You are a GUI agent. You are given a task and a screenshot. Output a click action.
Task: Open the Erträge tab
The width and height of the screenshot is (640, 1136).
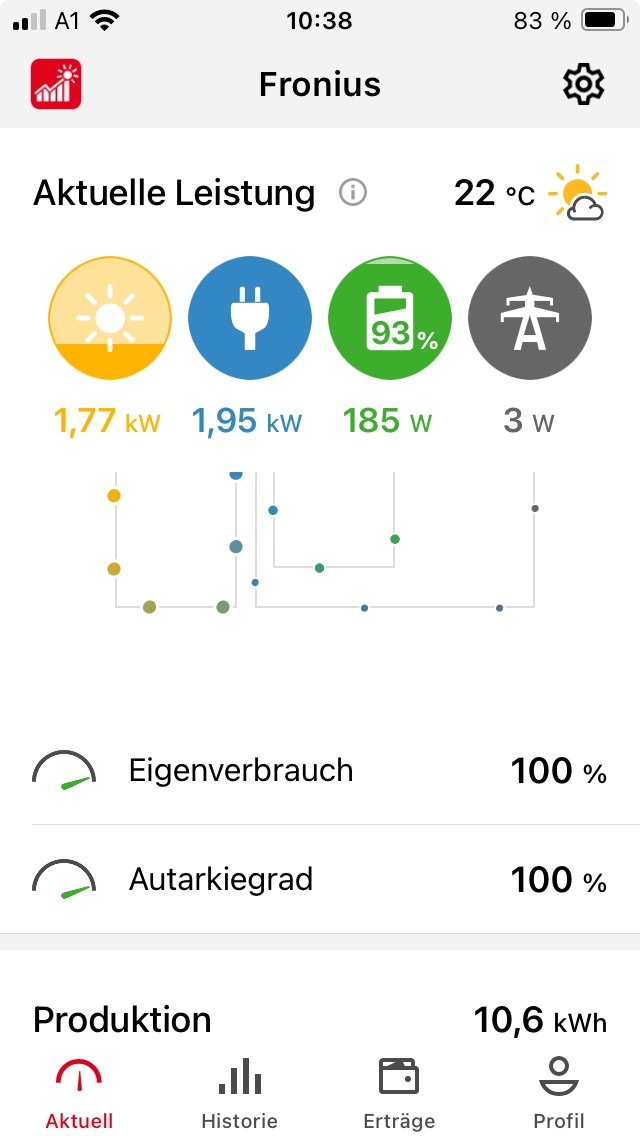pyautogui.click(x=399, y=1093)
